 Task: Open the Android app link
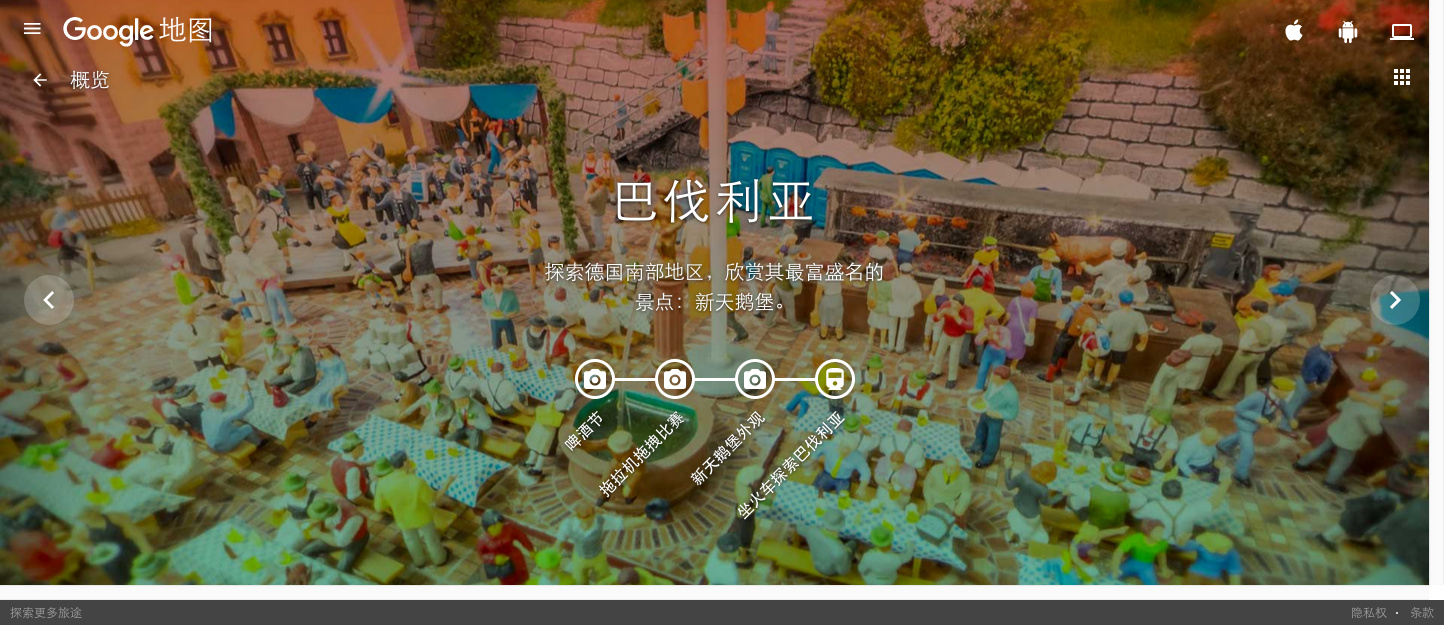coord(1348,32)
